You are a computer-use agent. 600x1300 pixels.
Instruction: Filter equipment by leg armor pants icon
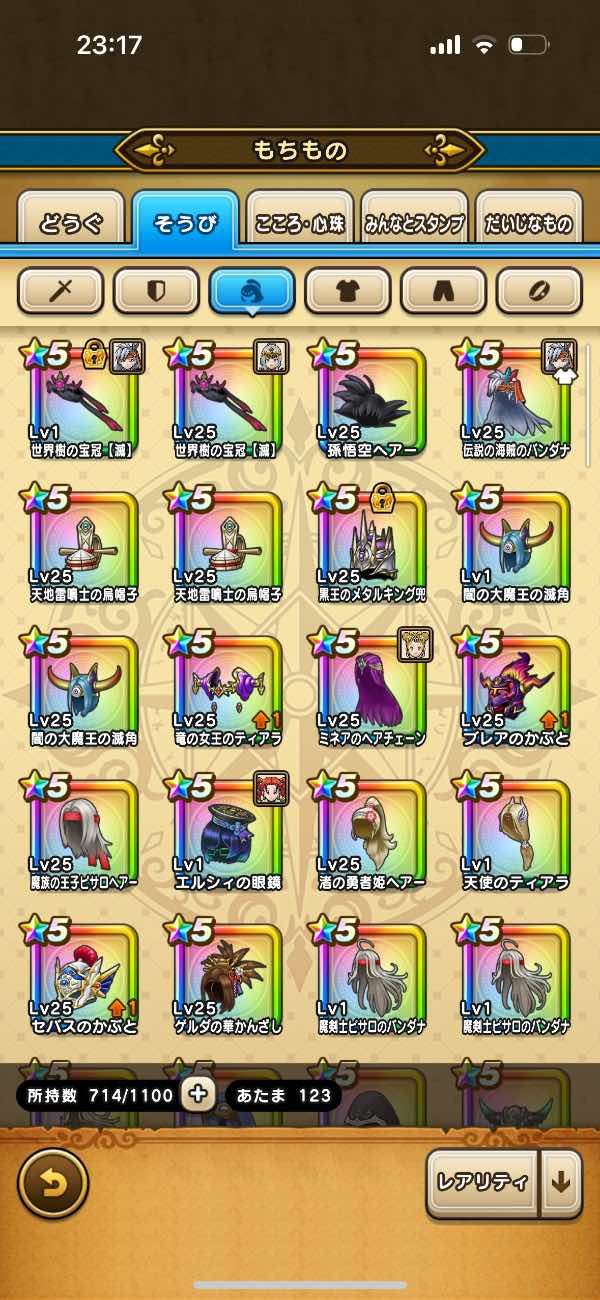point(443,292)
